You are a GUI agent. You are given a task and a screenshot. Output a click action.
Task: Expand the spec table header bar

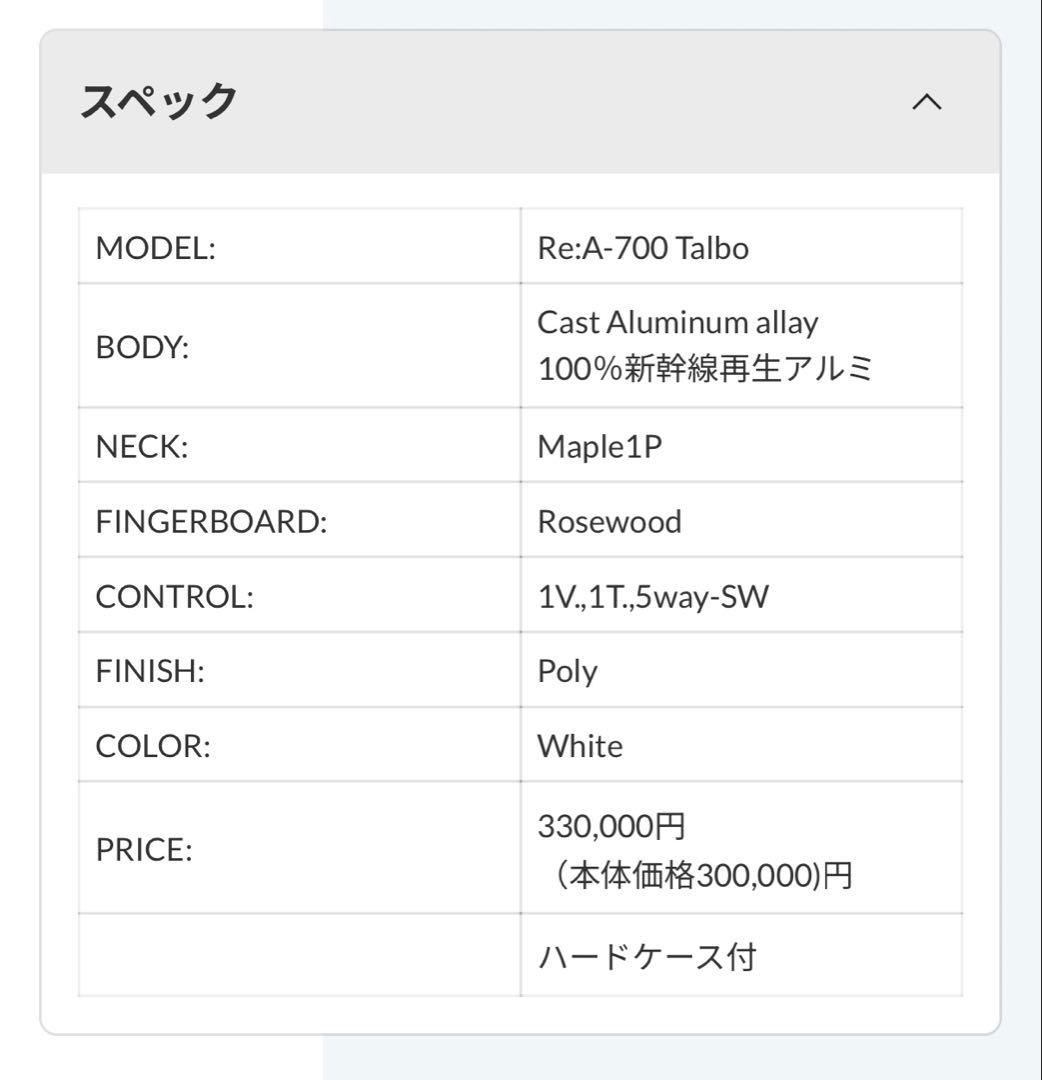pyautogui.click(x=500, y=101)
